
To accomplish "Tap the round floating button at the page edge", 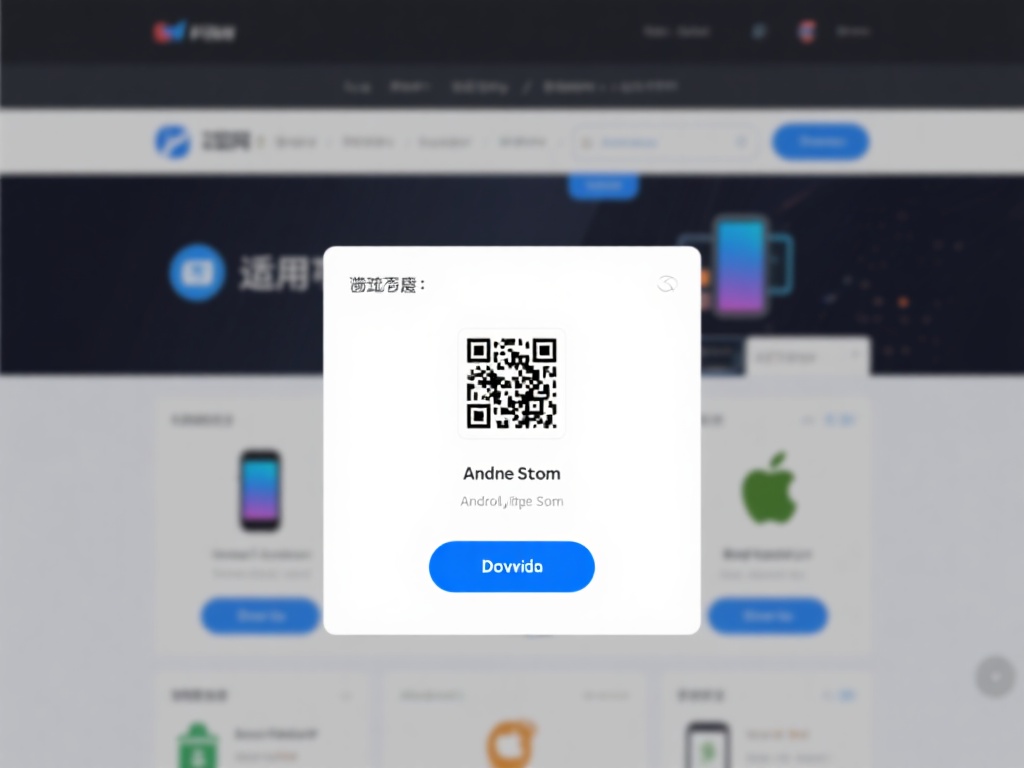I will (995, 677).
